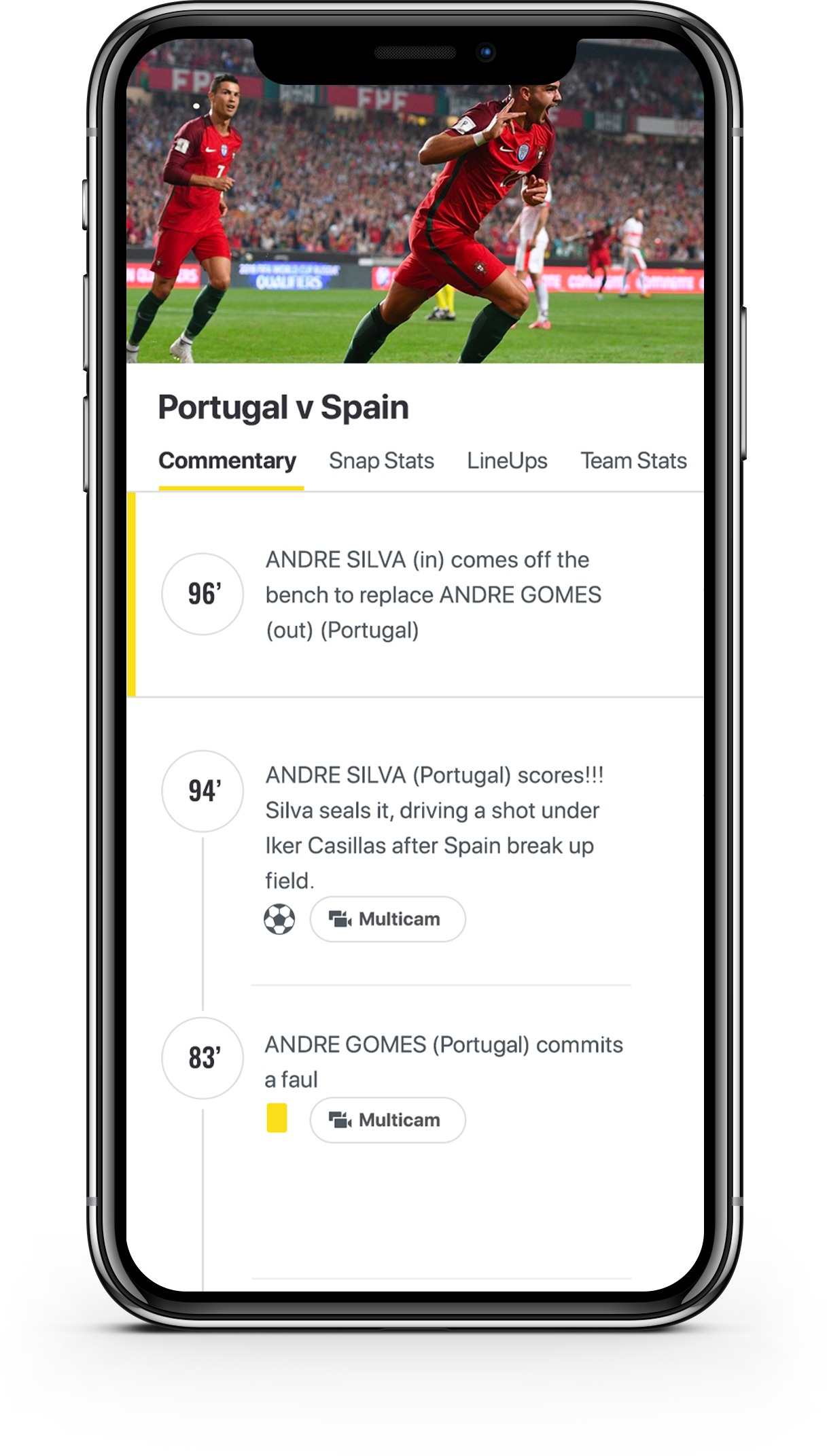Open the Snap Stats tab
Screen dimensions: 827x1456
(381, 461)
